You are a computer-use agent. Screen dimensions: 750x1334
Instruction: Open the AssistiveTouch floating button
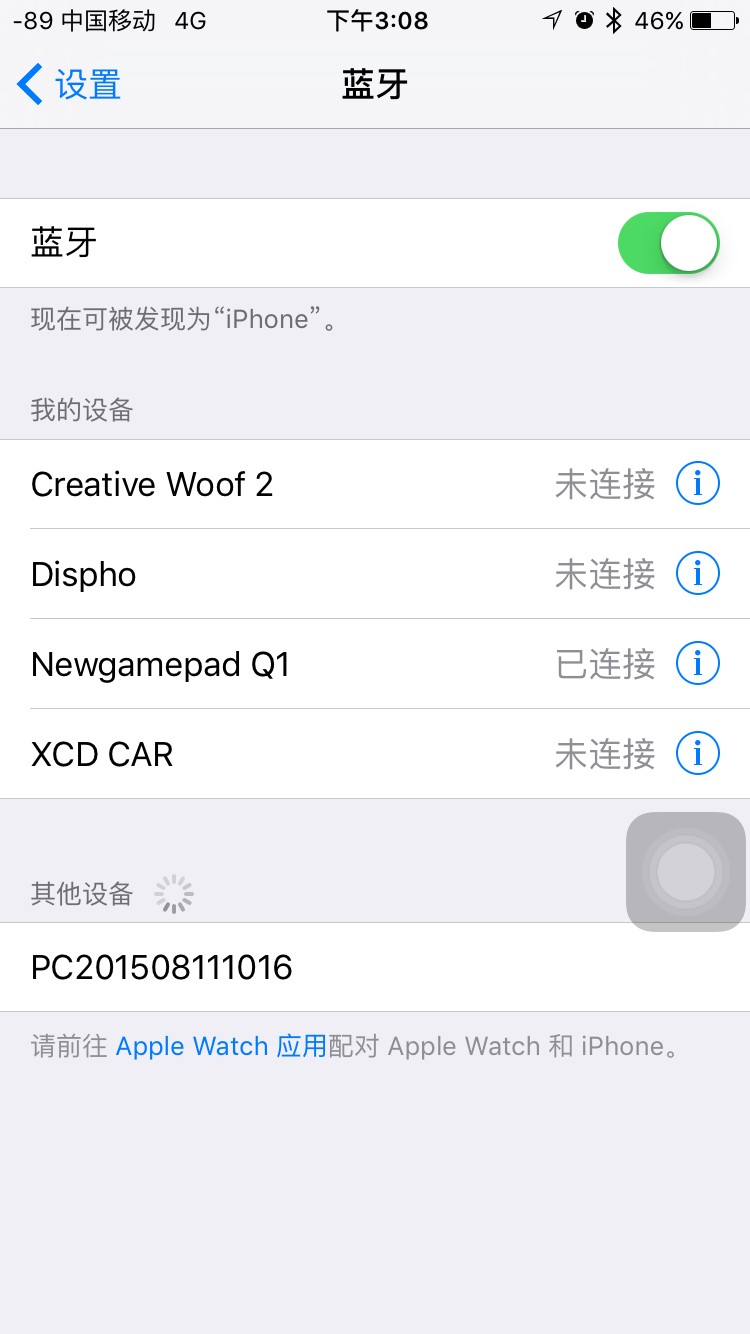[x=686, y=872]
